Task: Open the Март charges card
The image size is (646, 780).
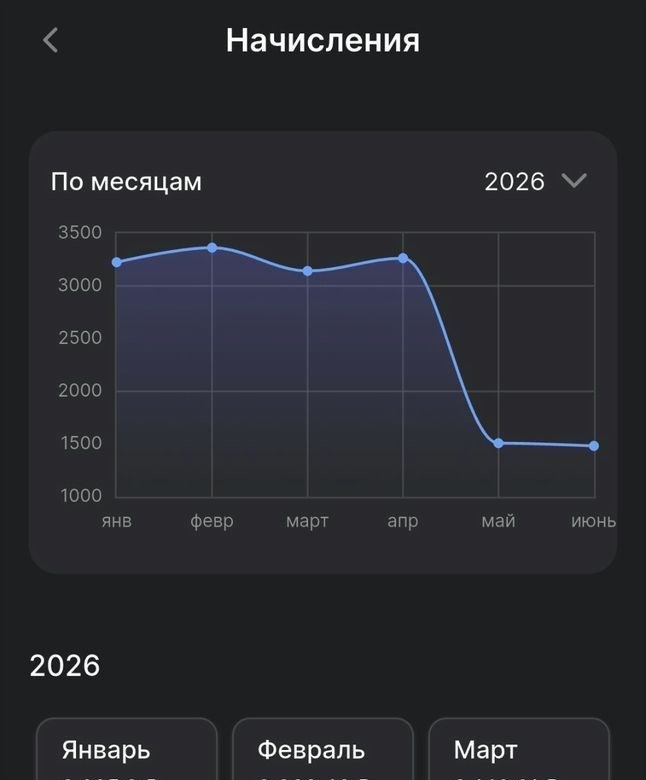Action: (519, 749)
